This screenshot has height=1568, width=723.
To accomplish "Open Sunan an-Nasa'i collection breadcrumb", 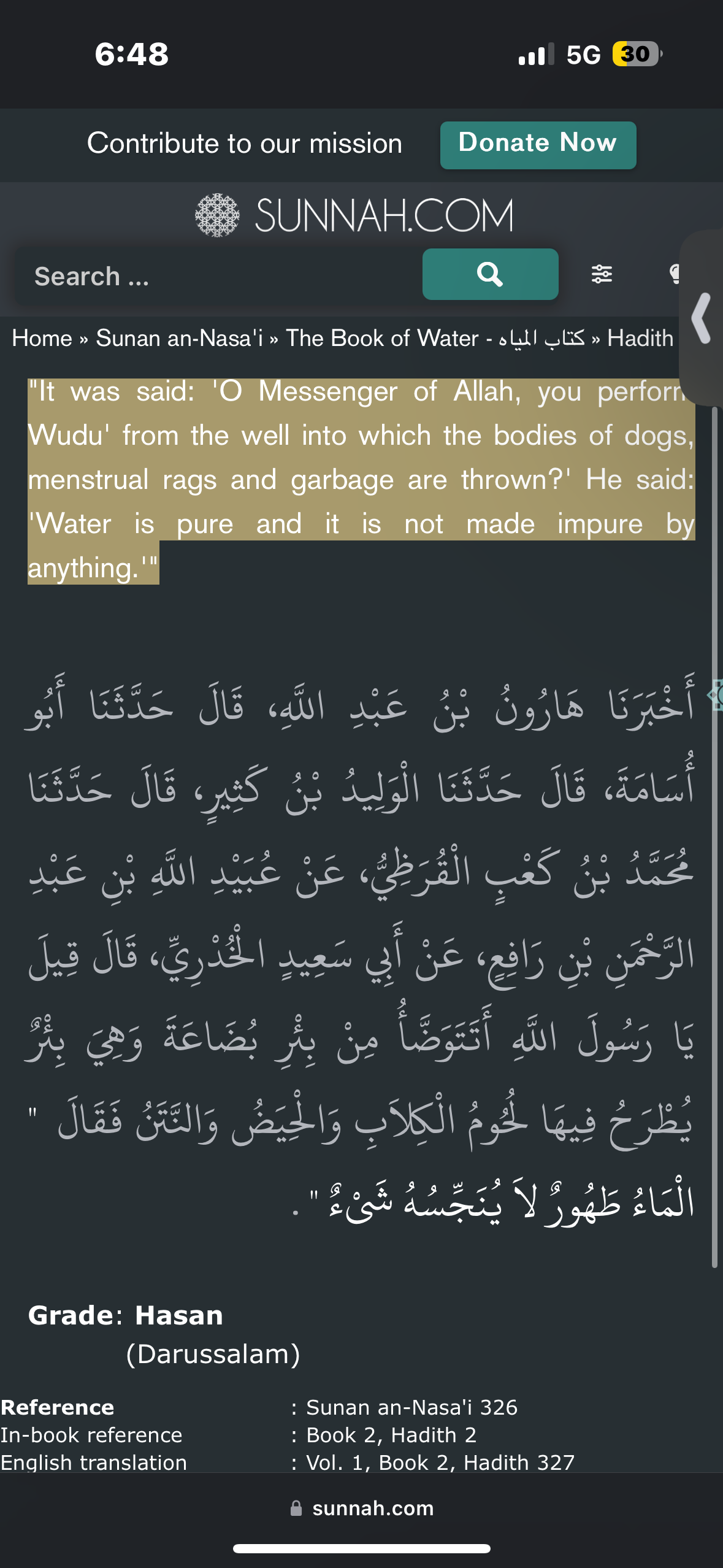I will click(x=179, y=338).
